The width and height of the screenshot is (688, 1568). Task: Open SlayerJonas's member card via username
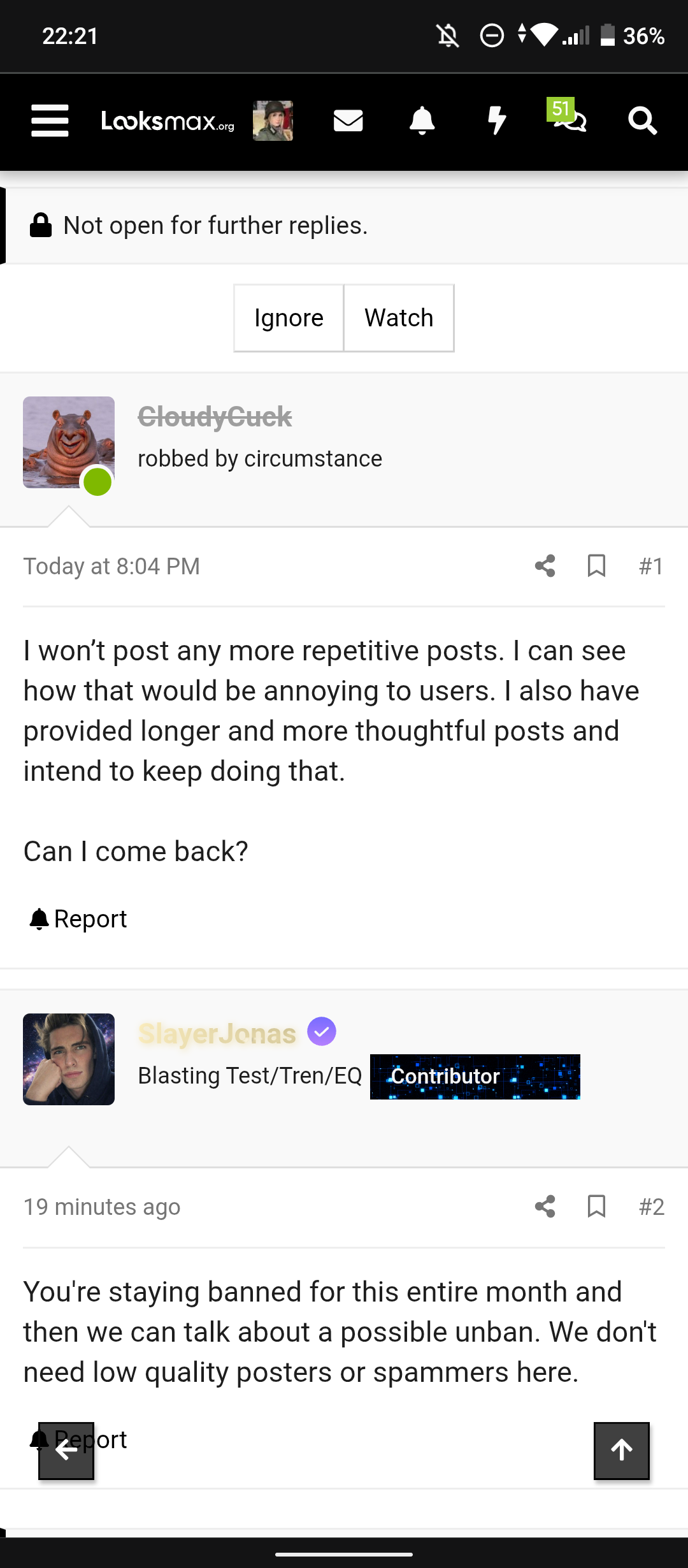point(215,1034)
